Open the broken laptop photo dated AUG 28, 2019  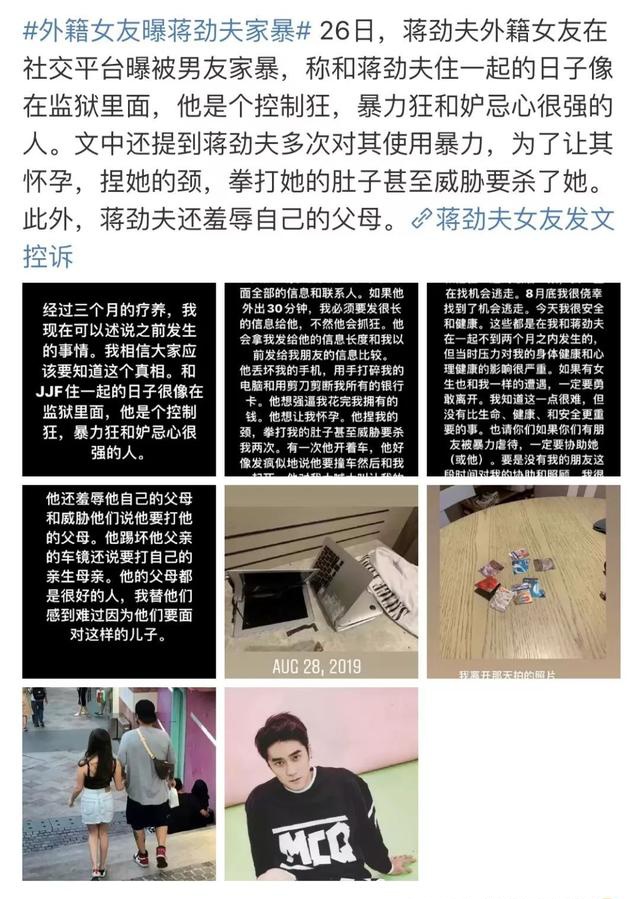[x=321, y=582]
